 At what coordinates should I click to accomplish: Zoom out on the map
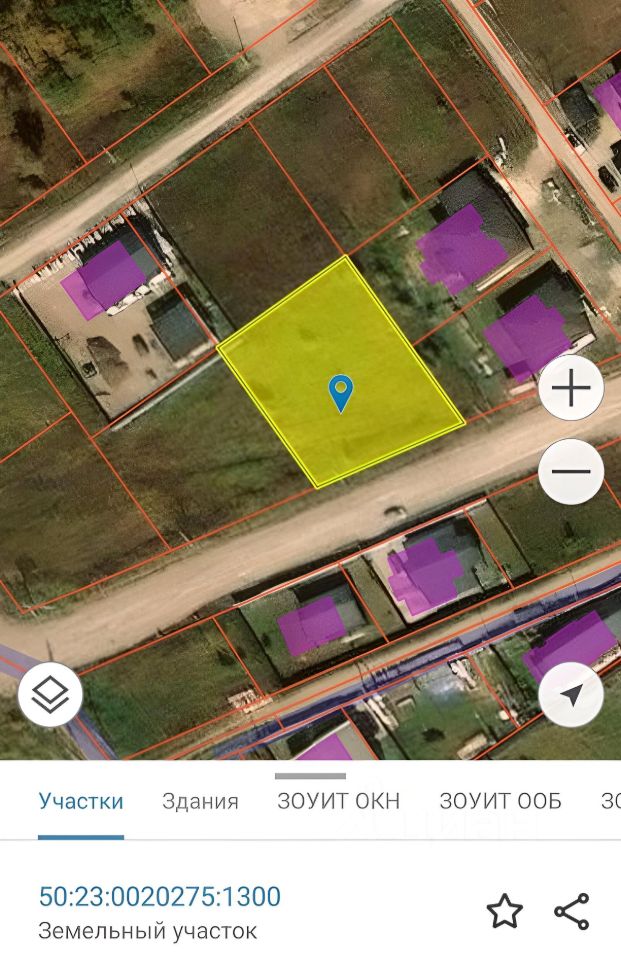coord(571,471)
